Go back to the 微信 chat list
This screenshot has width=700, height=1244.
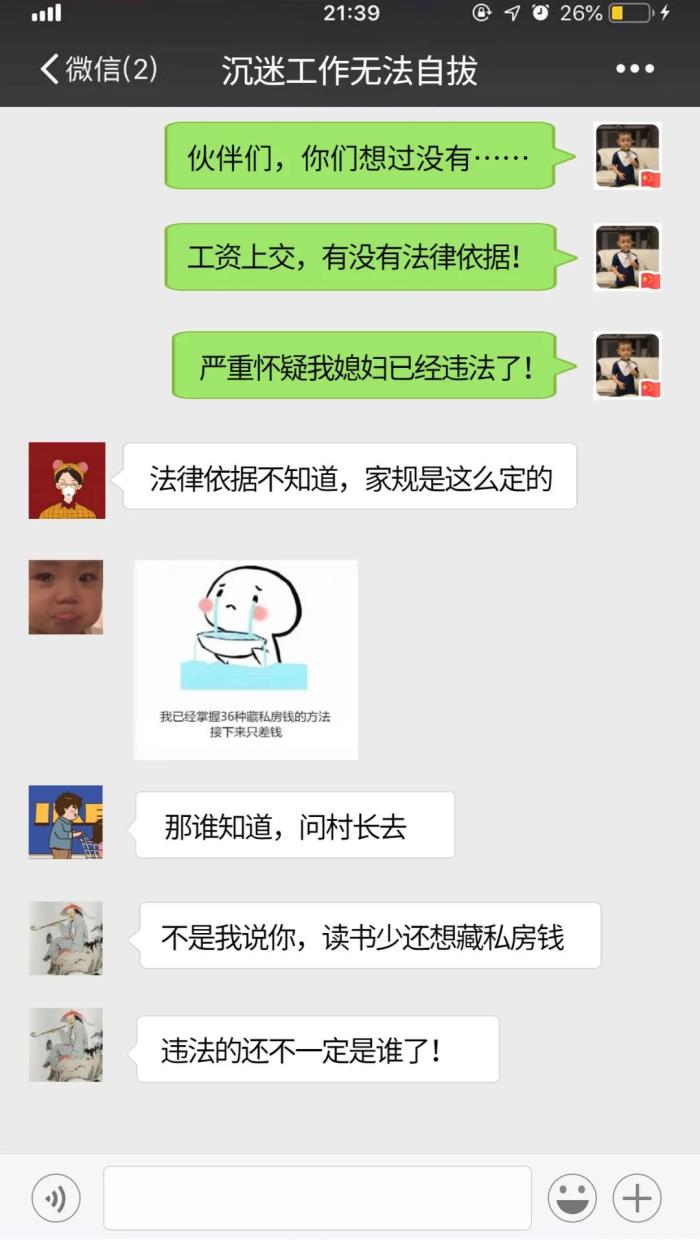97,69
